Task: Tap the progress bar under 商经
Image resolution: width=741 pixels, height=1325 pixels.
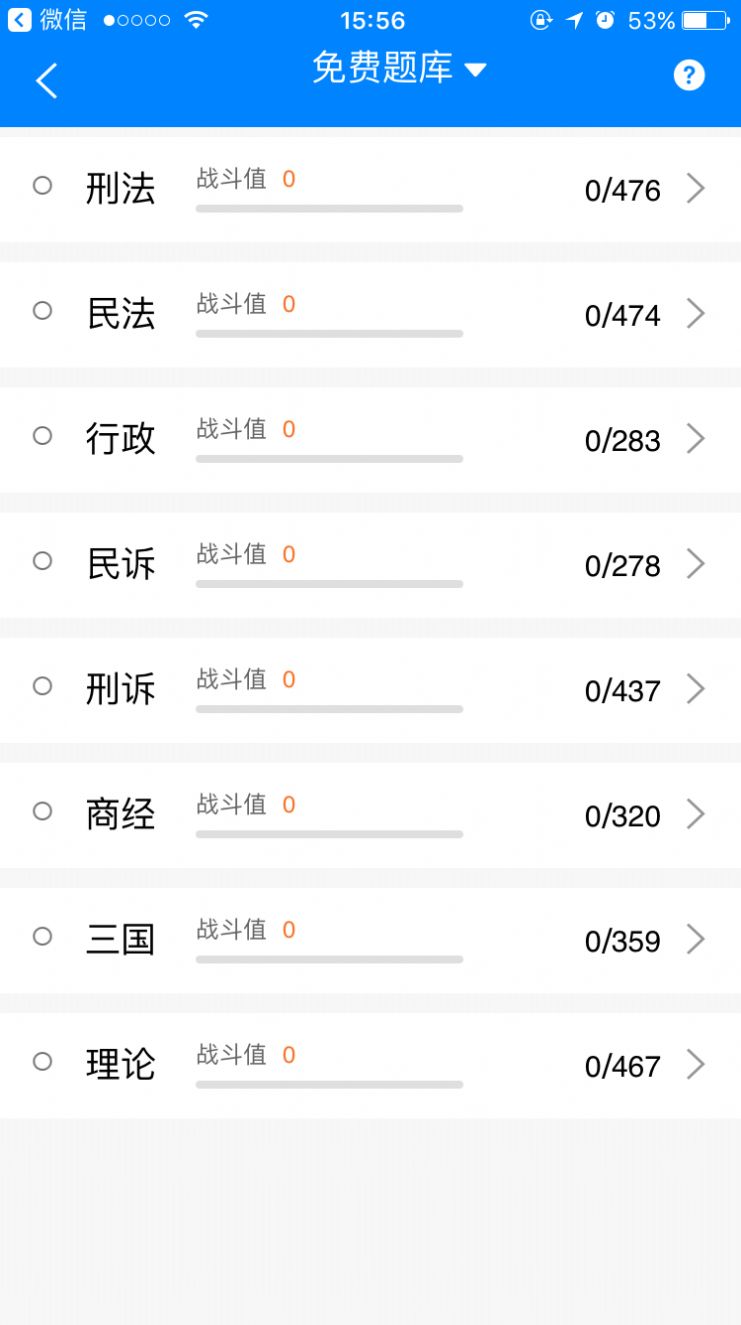Action: pos(329,834)
